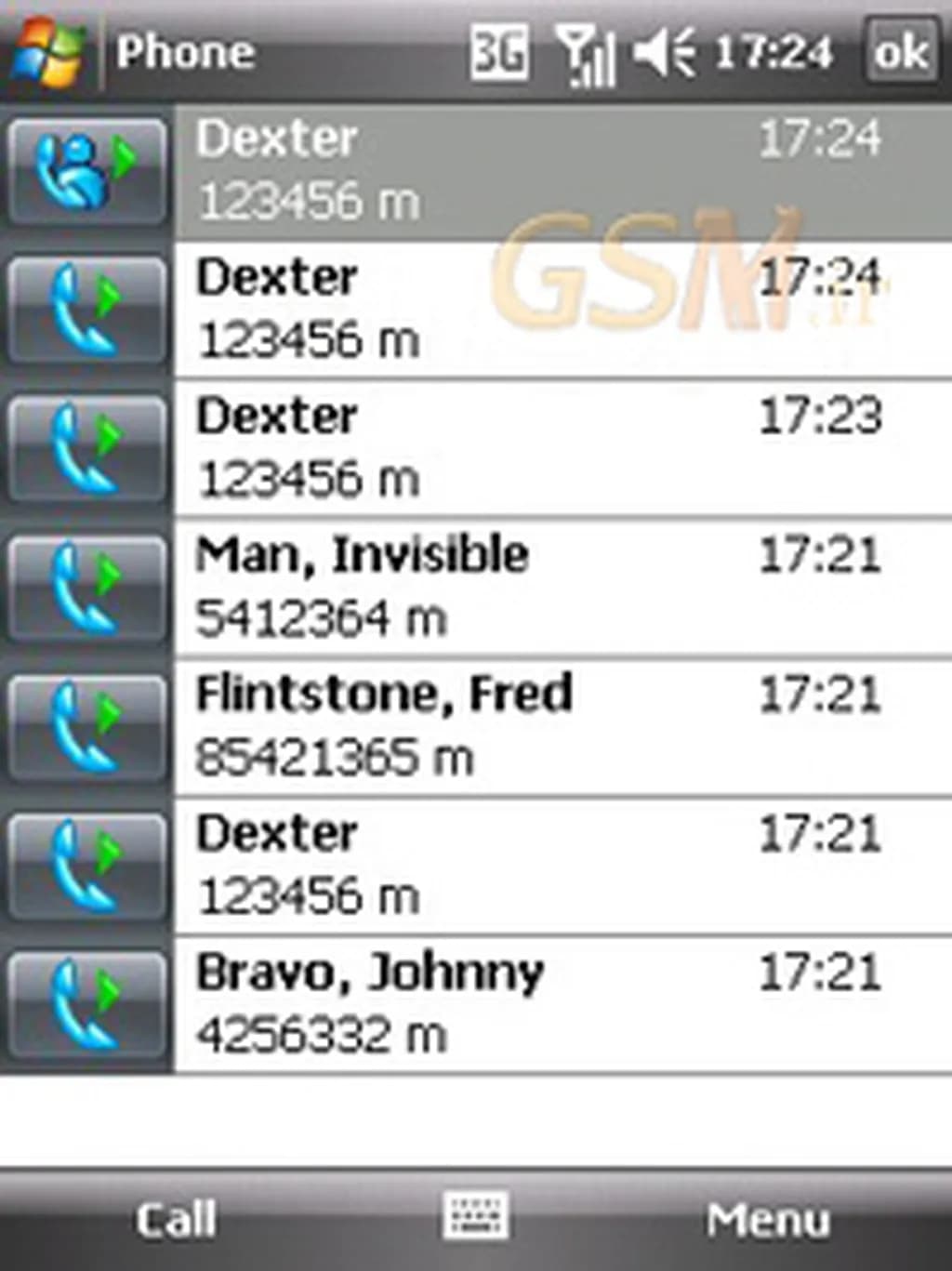This screenshot has width=952, height=1271.
Task: Open the Windows Start menu
Action: tap(46, 51)
